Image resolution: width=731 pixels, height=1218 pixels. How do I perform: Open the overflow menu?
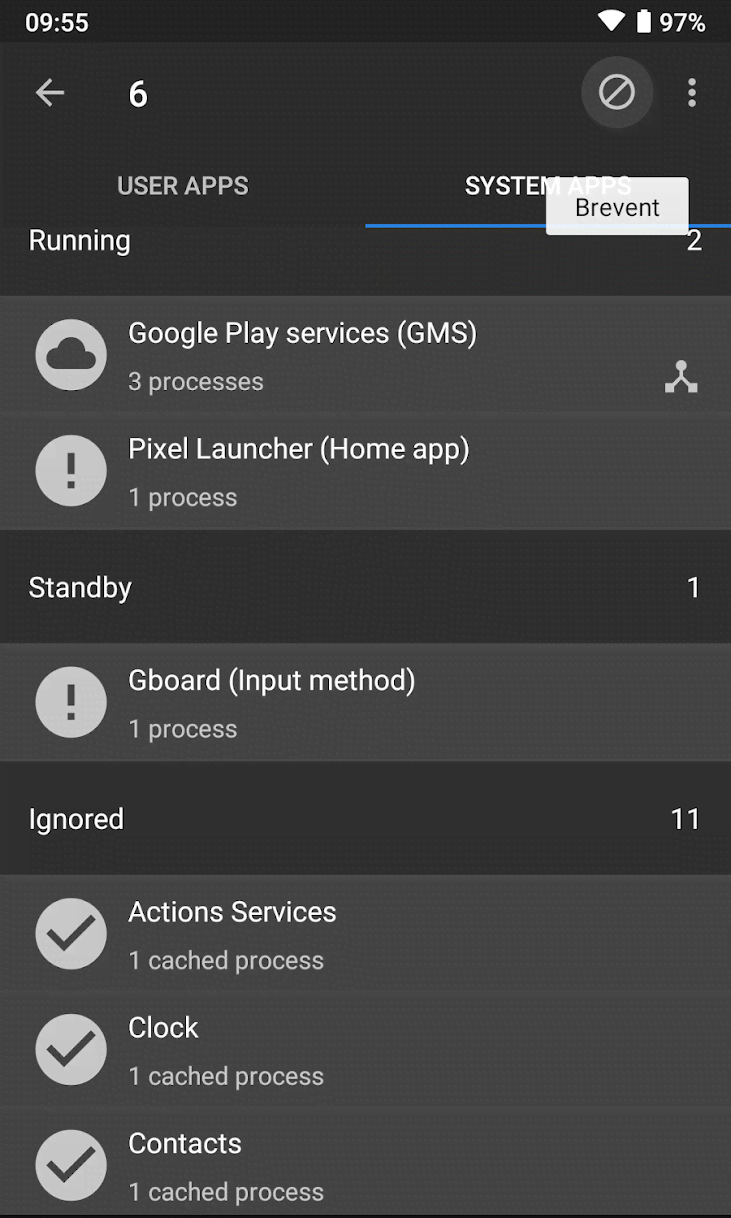coord(691,93)
